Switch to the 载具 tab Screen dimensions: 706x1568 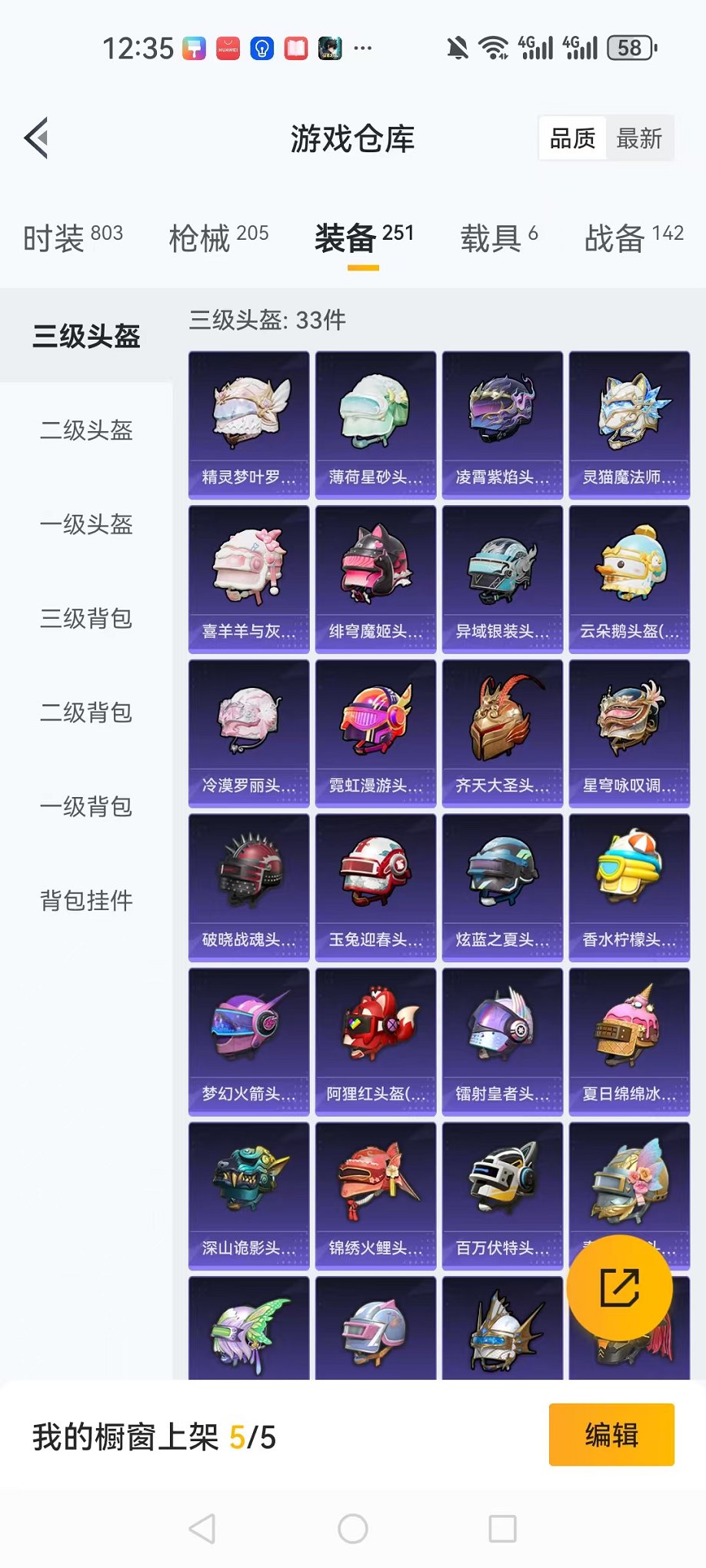498,238
